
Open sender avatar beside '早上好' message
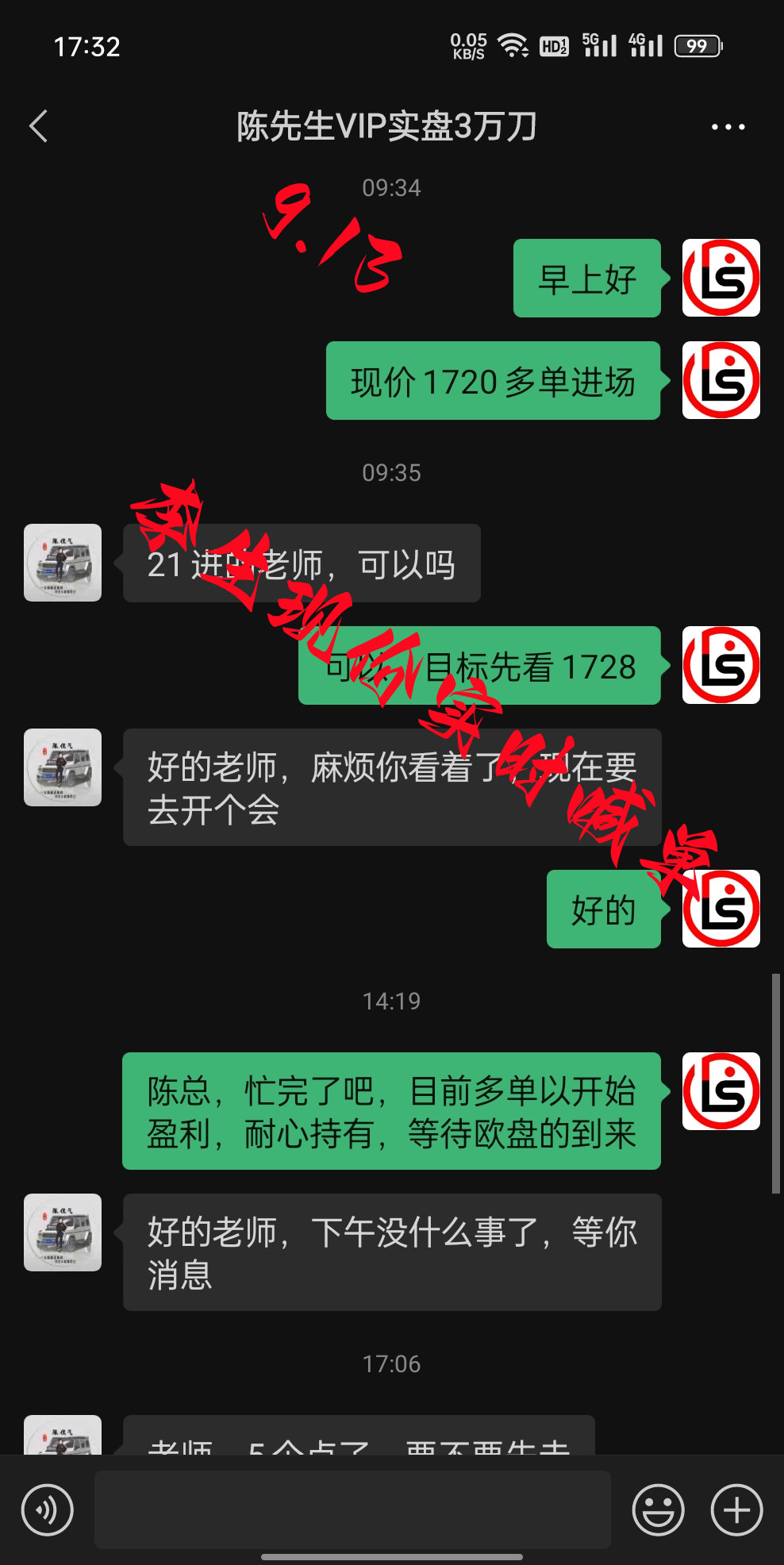(721, 278)
